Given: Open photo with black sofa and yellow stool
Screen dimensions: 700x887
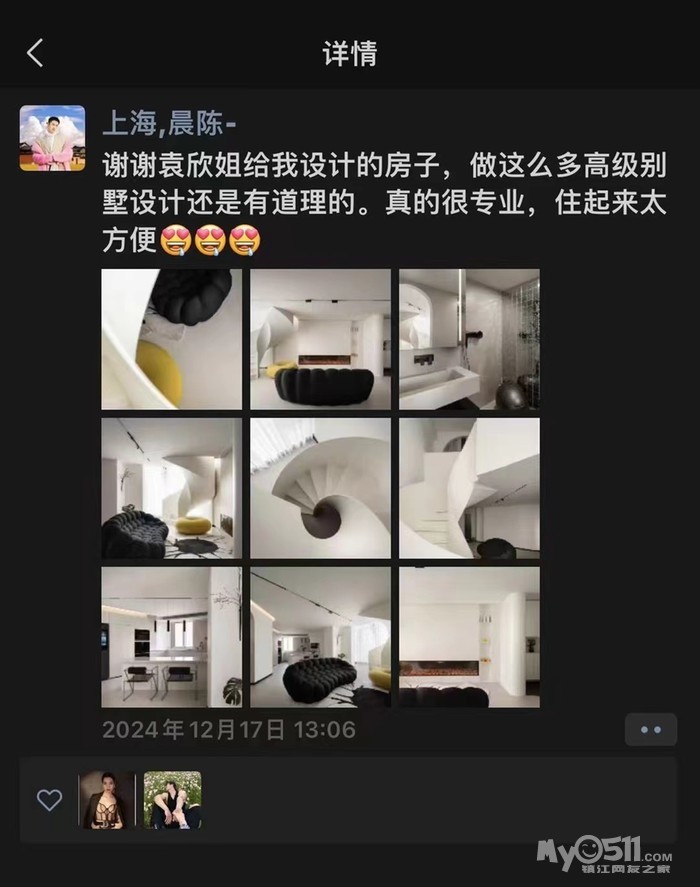Looking at the screenshot, I should click(171, 488).
